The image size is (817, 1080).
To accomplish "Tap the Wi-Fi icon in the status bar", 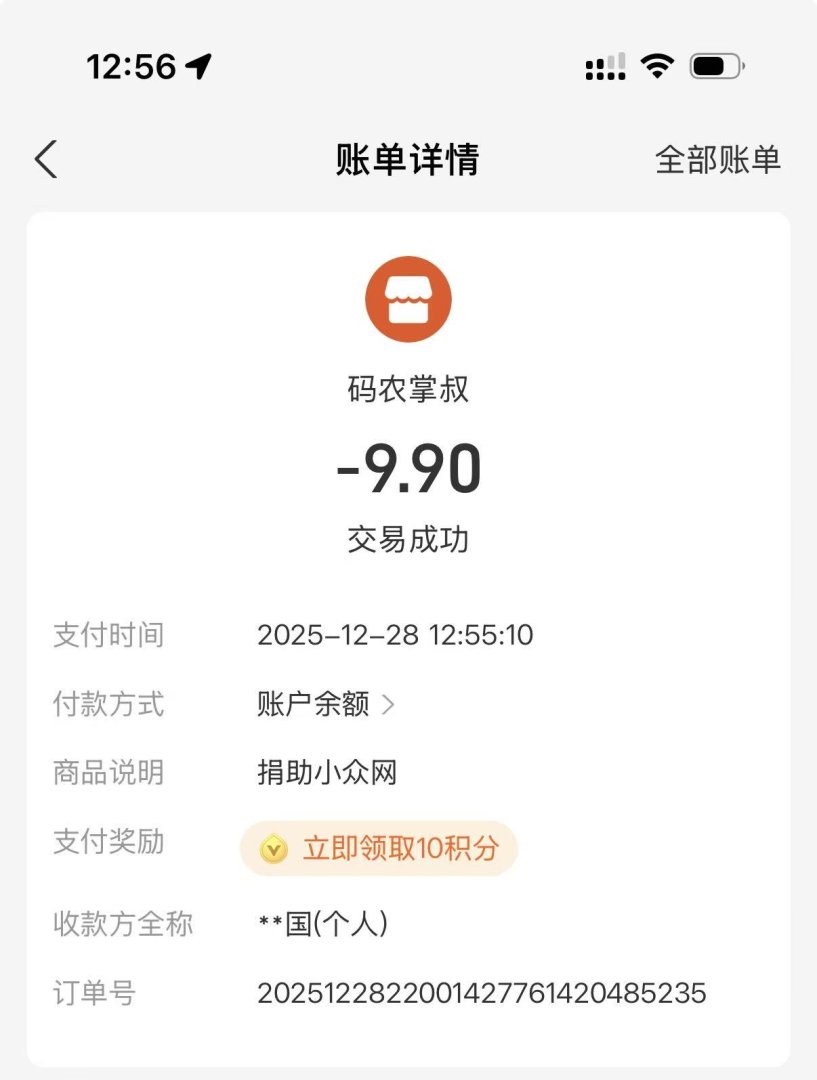I will coord(657,65).
